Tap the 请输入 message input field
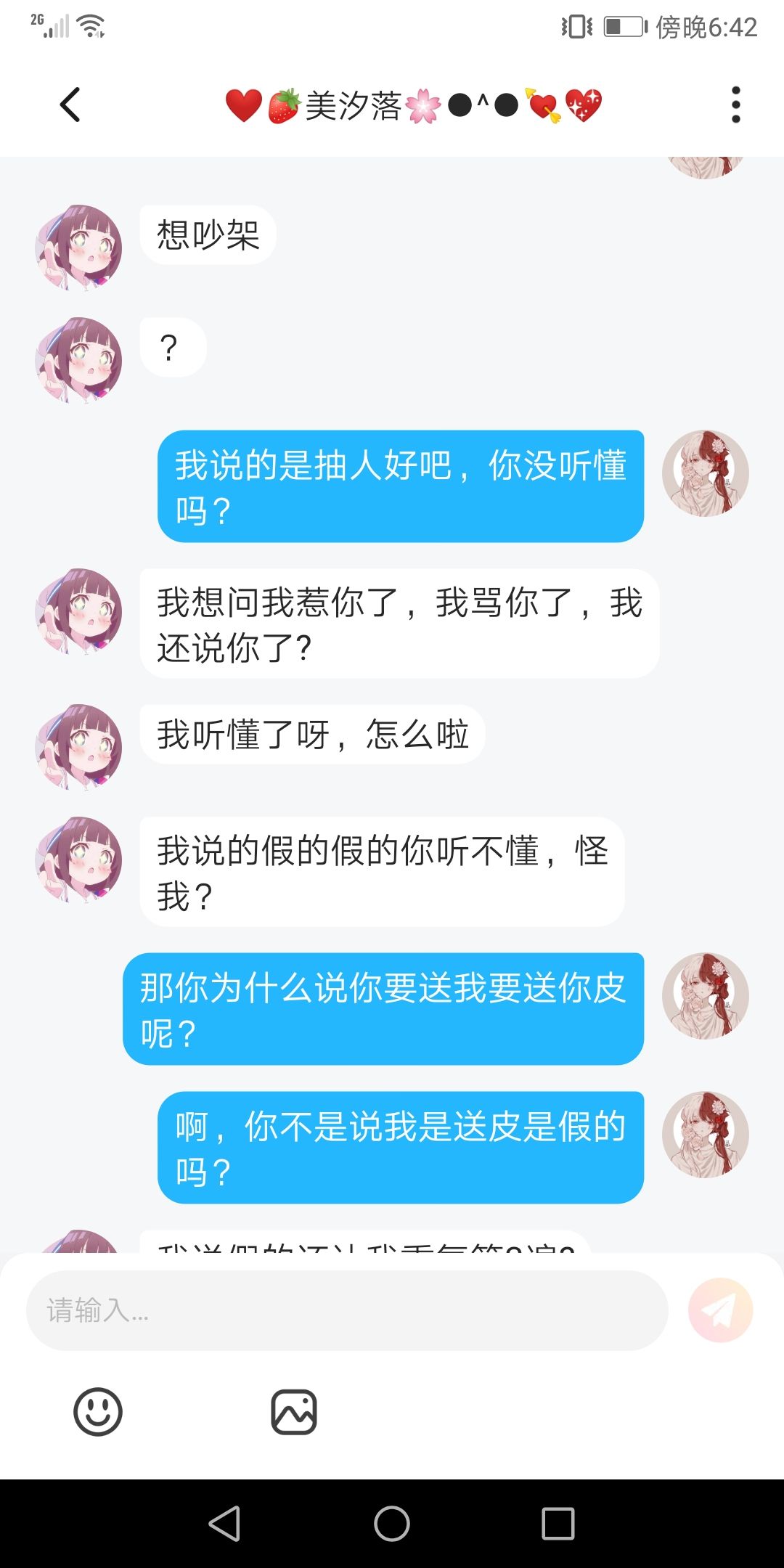 [347, 1310]
